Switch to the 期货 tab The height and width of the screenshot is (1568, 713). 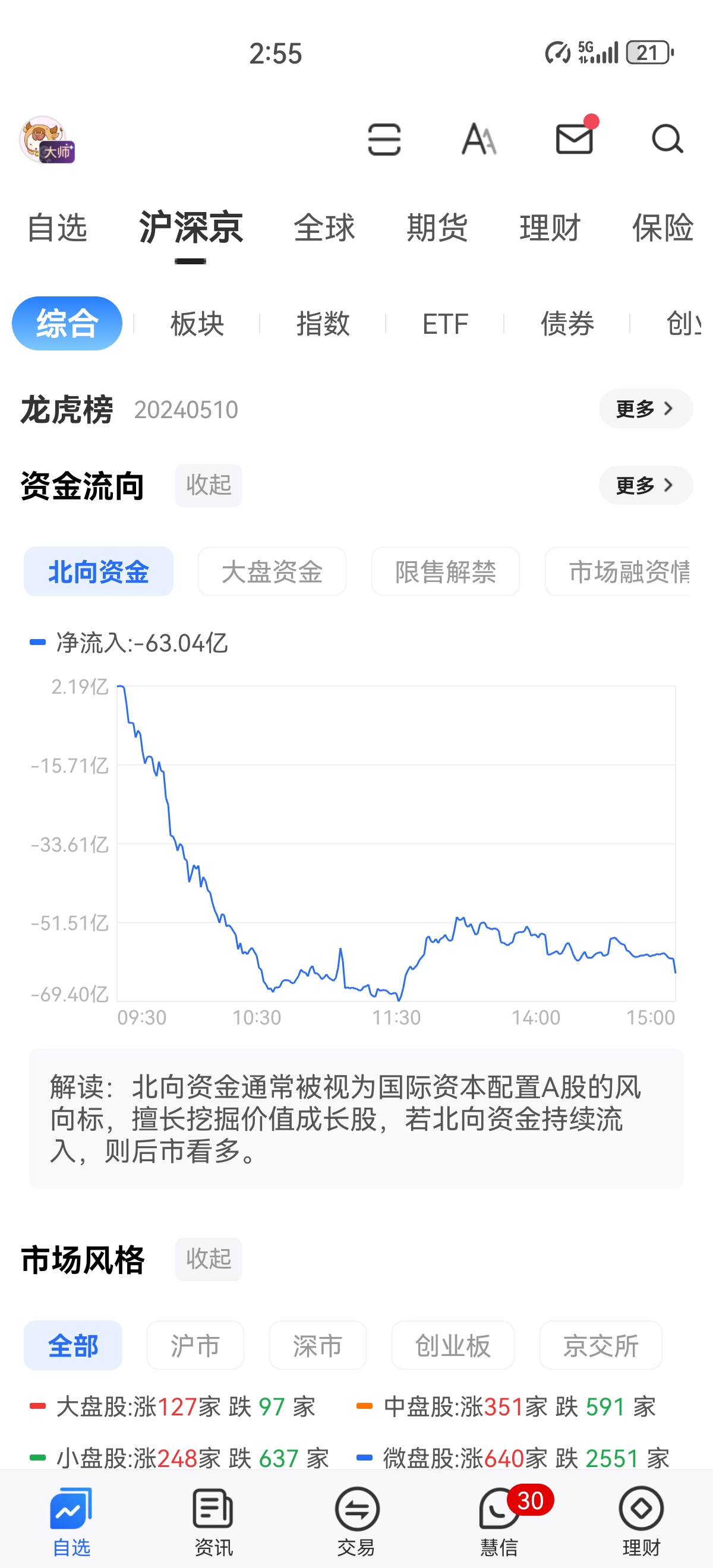point(437,228)
